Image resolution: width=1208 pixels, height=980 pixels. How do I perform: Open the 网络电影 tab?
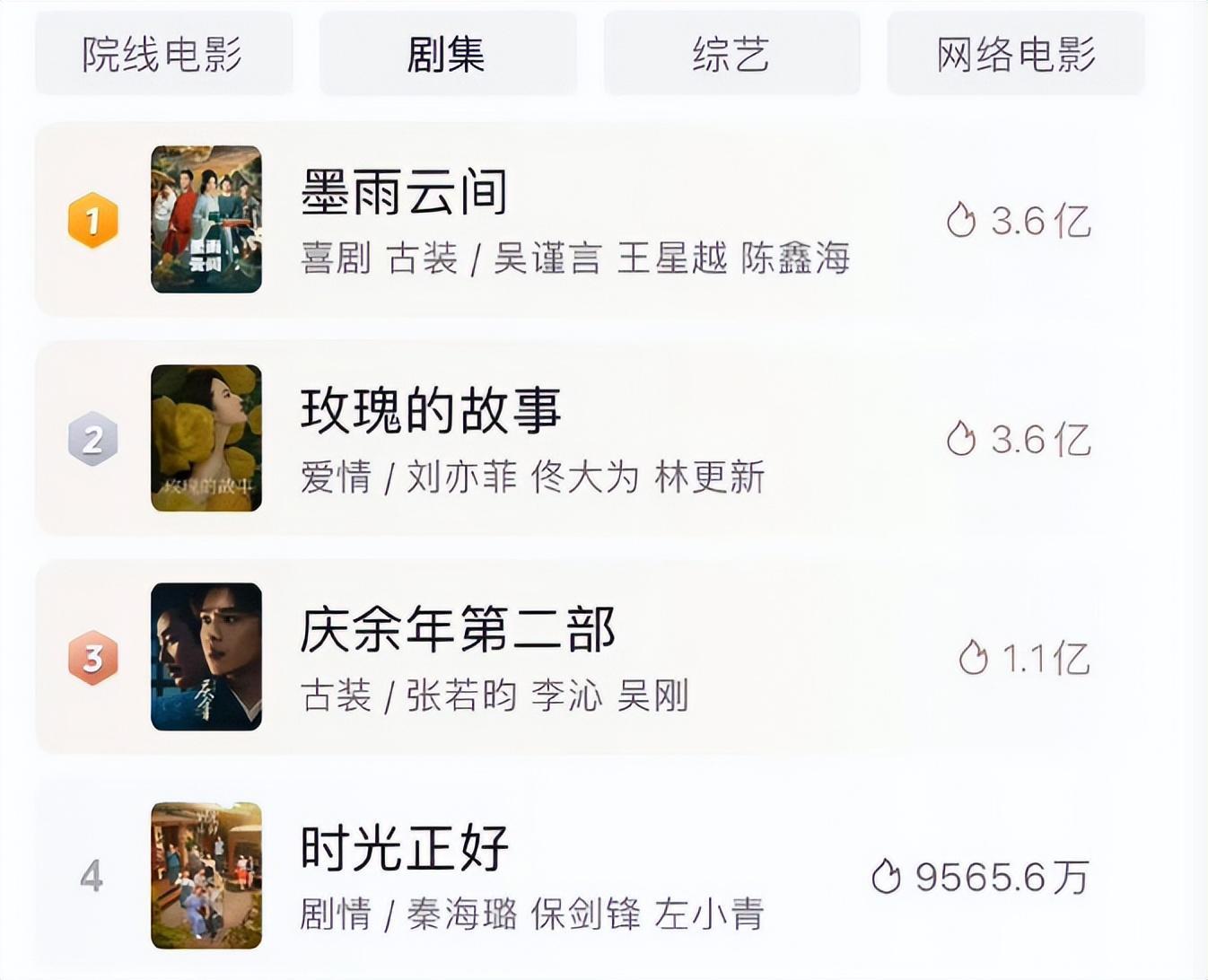pyautogui.click(x=1015, y=54)
